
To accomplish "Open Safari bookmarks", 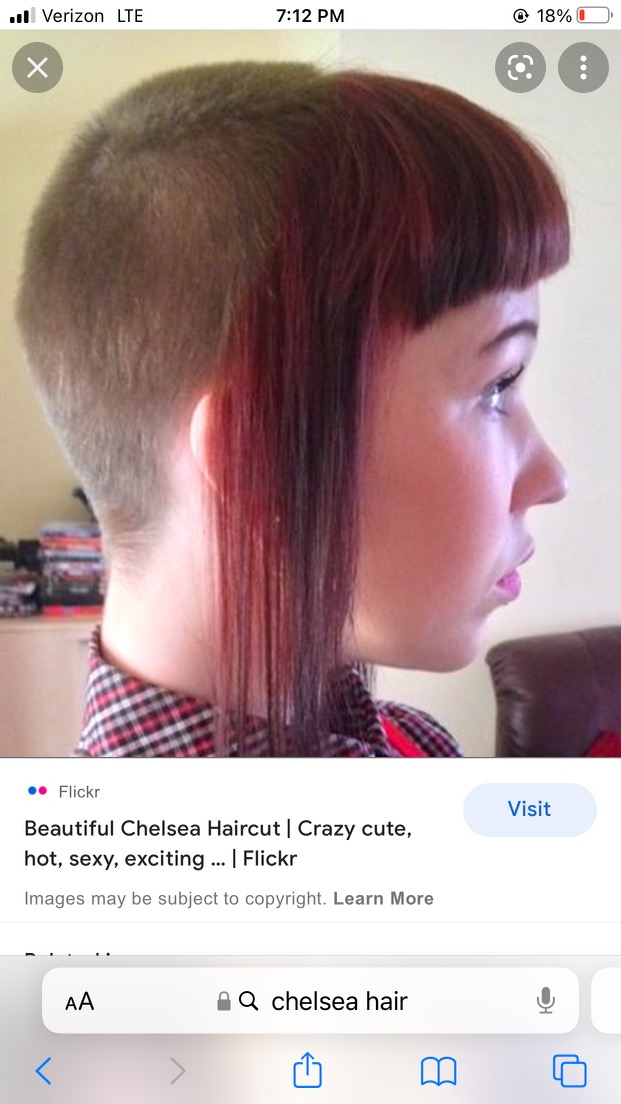I will point(439,1072).
